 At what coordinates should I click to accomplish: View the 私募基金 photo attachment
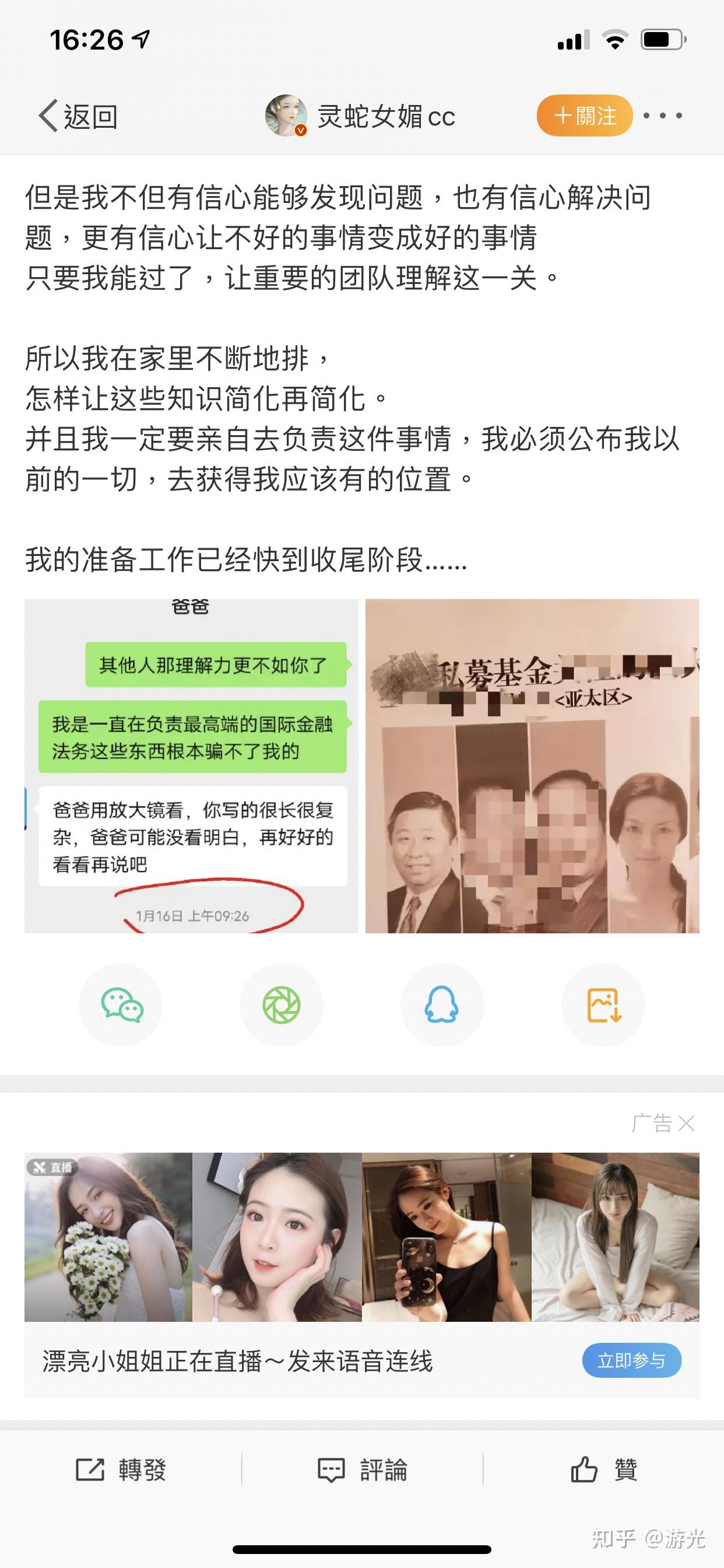(x=532, y=766)
